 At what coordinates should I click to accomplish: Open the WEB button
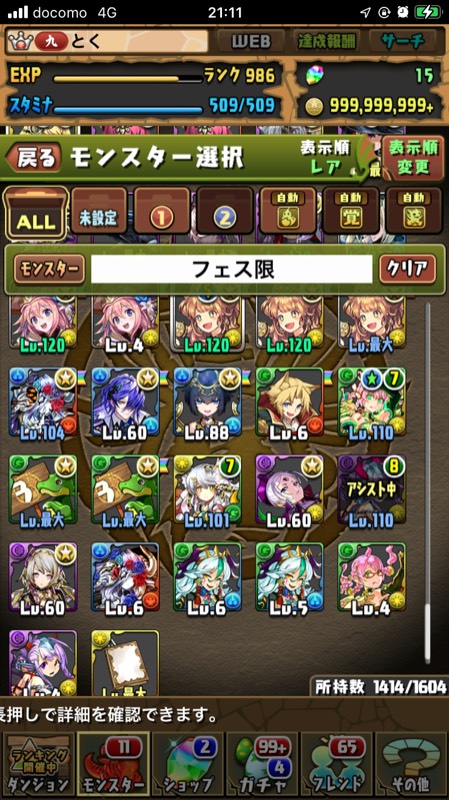pos(251,41)
